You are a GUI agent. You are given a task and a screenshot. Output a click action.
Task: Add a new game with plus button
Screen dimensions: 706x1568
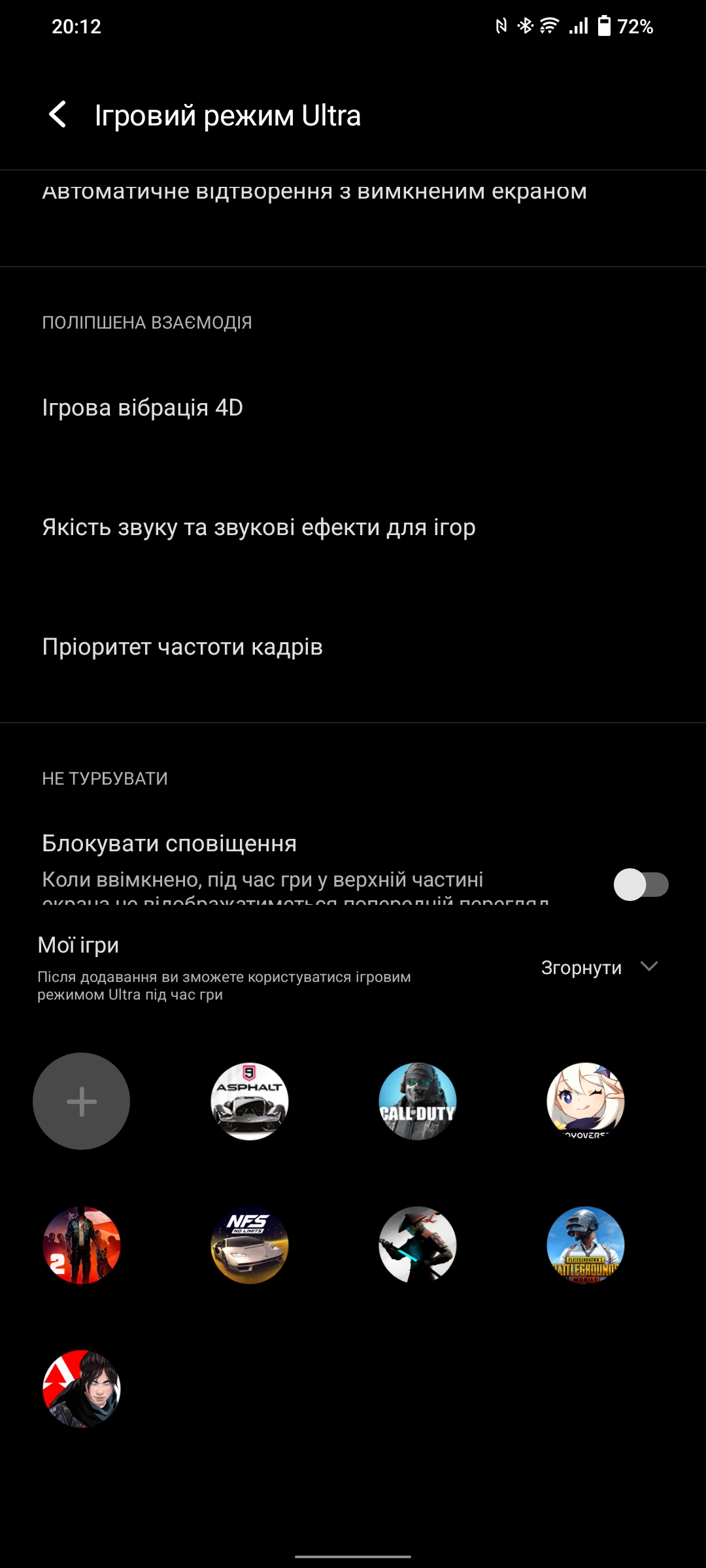(x=82, y=1102)
